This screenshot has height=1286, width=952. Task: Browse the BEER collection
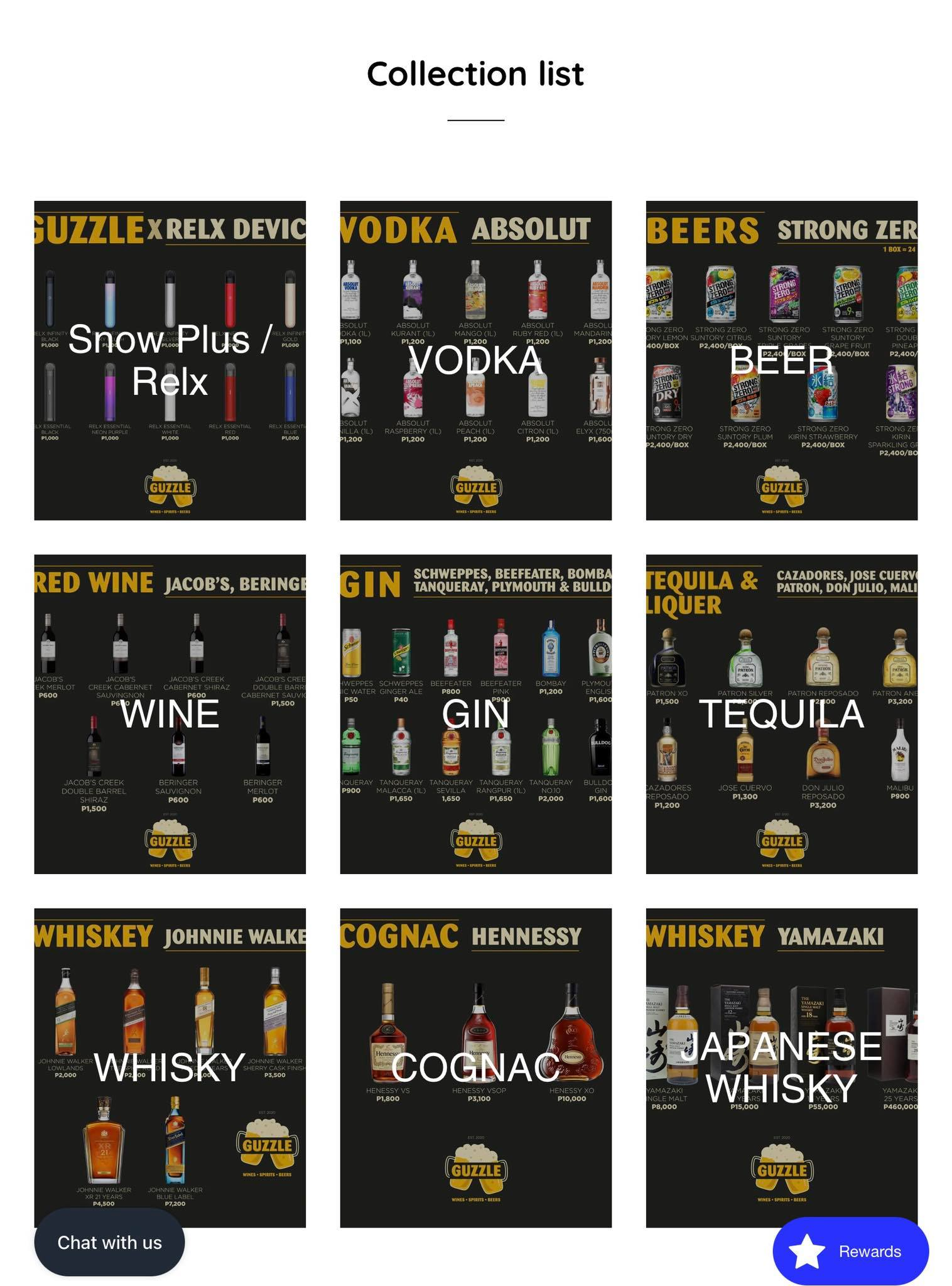click(781, 360)
